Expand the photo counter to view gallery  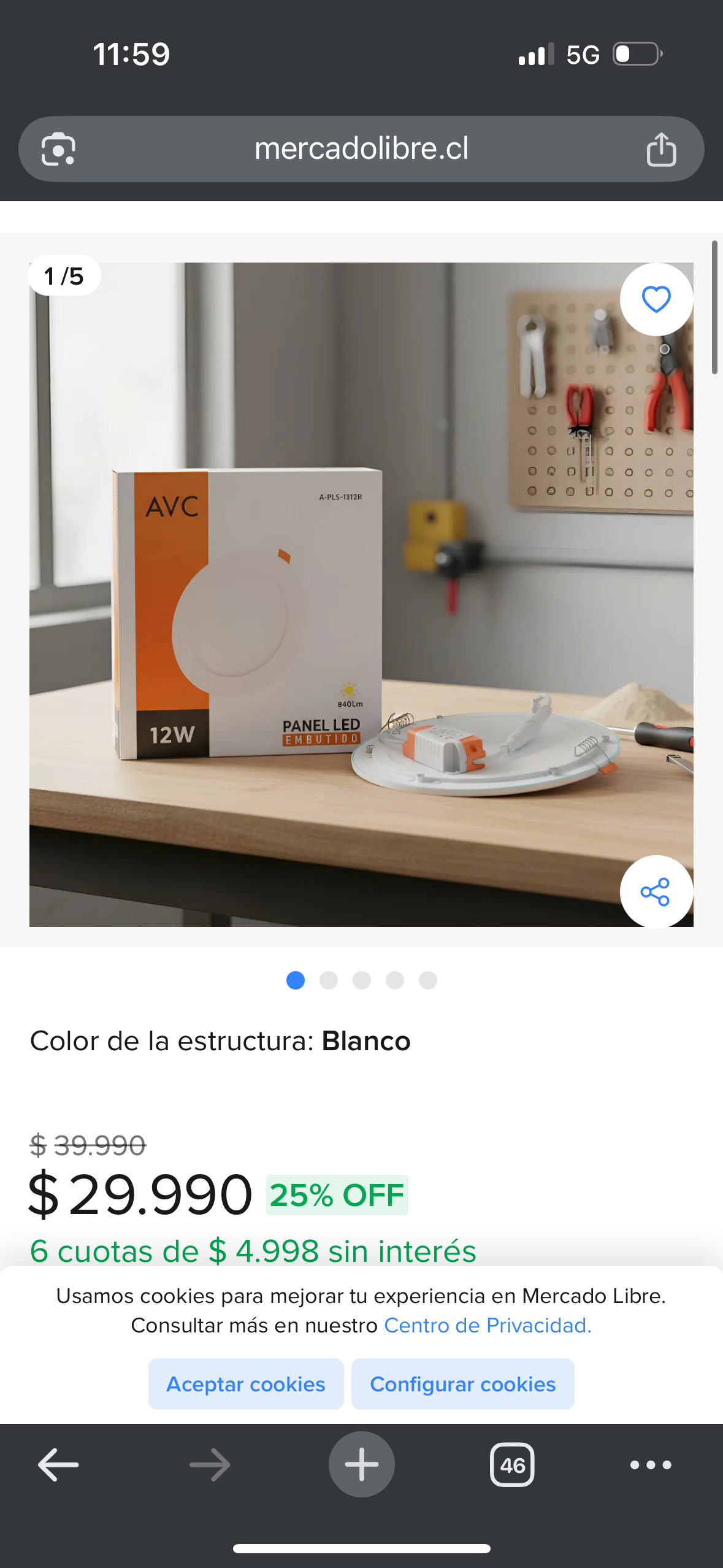64,275
